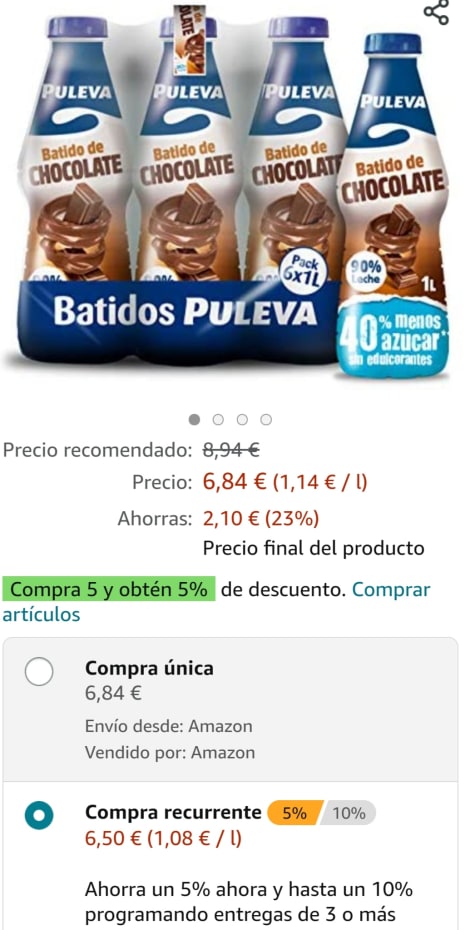The width and height of the screenshot is (475, 930).
Task: Jump to the second image dot
Action: tap(218, 420)
